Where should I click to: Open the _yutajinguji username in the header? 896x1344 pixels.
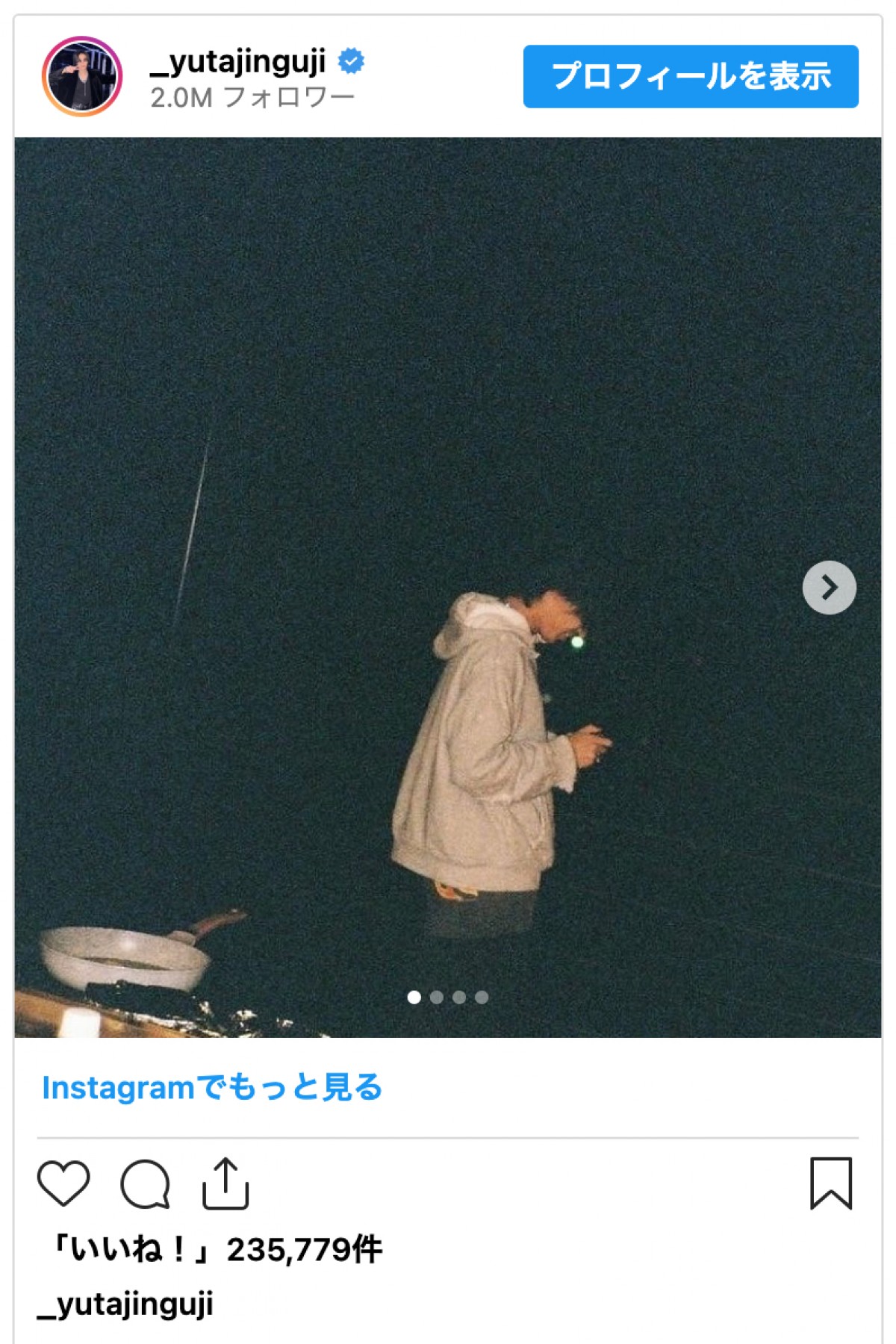(x=237, y=62)
